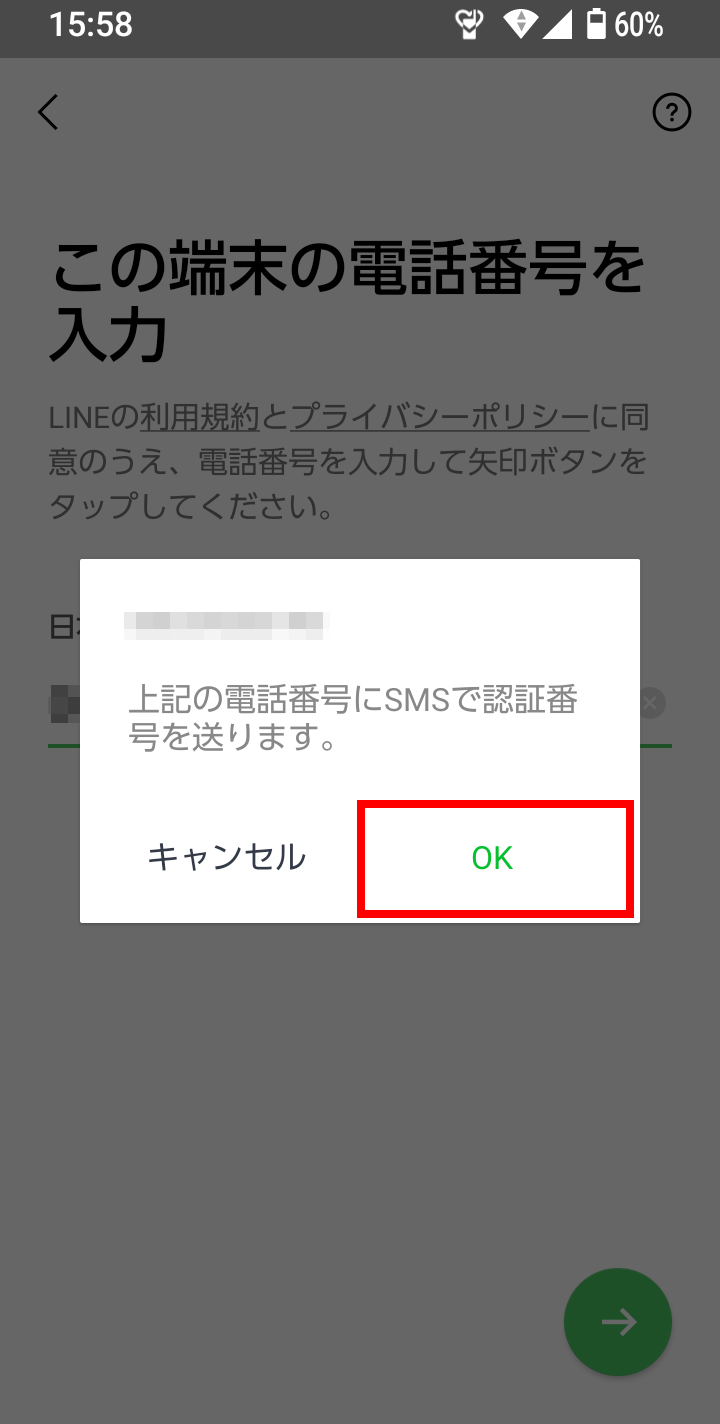Open the help question mark icon
The image size is (720, 1424).
pos(672,113)
